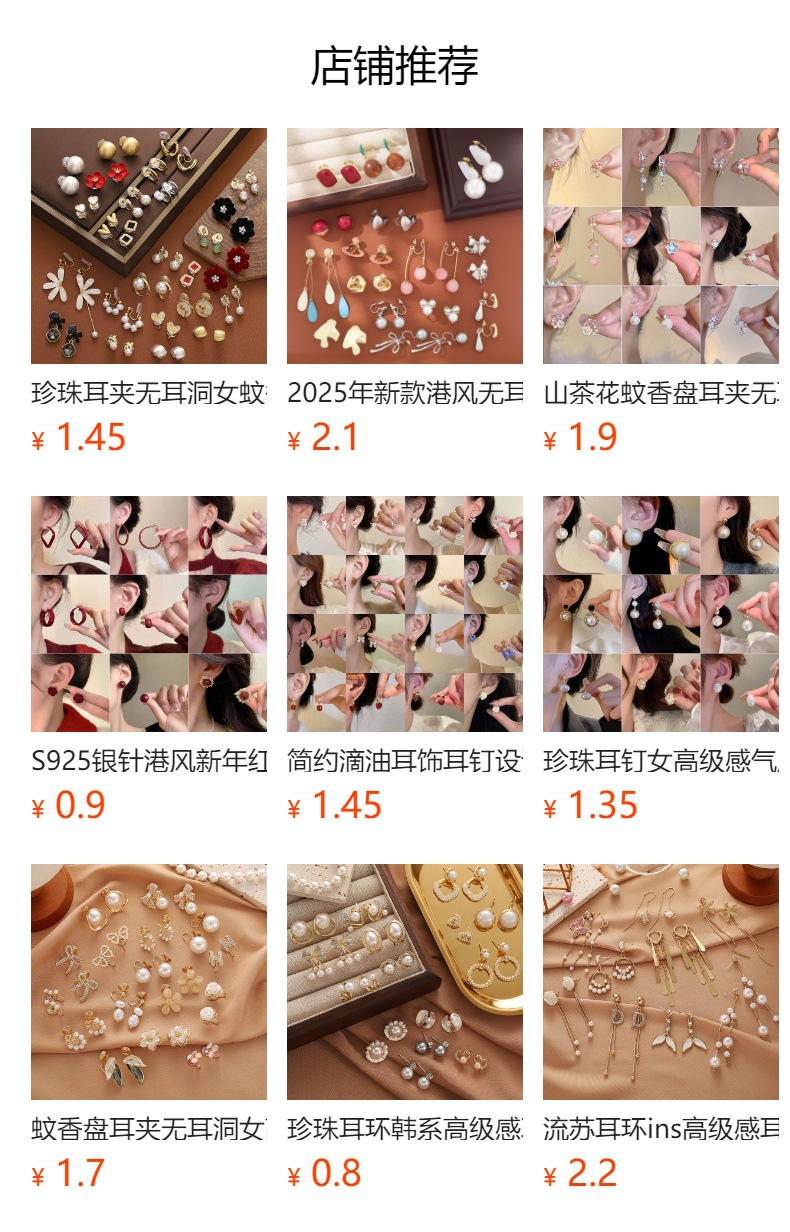Select the S925银针港风新年红 earrings item

pos(148,614)
